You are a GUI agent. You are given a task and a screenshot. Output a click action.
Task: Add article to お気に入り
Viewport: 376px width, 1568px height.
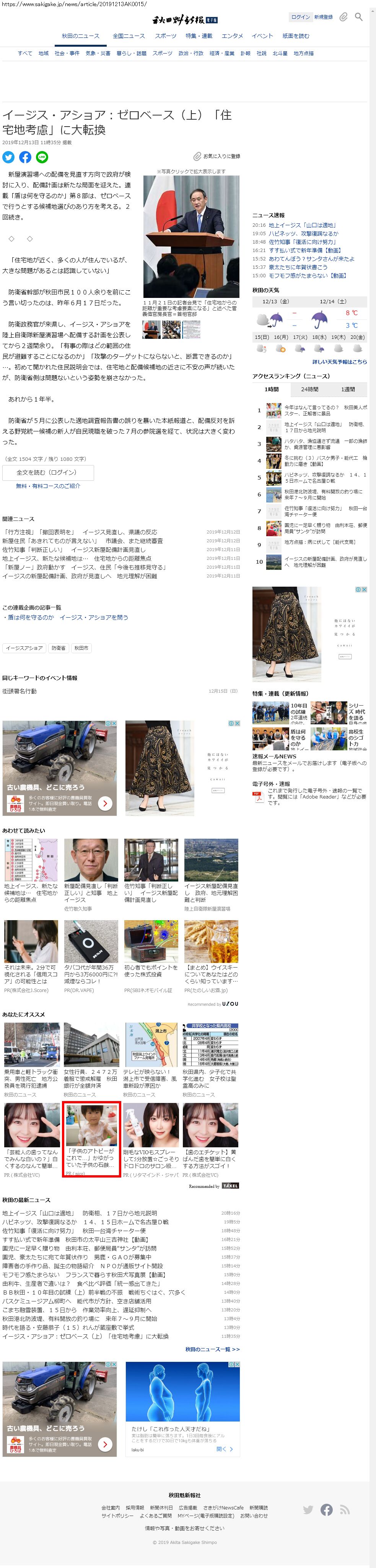point(217,156)
